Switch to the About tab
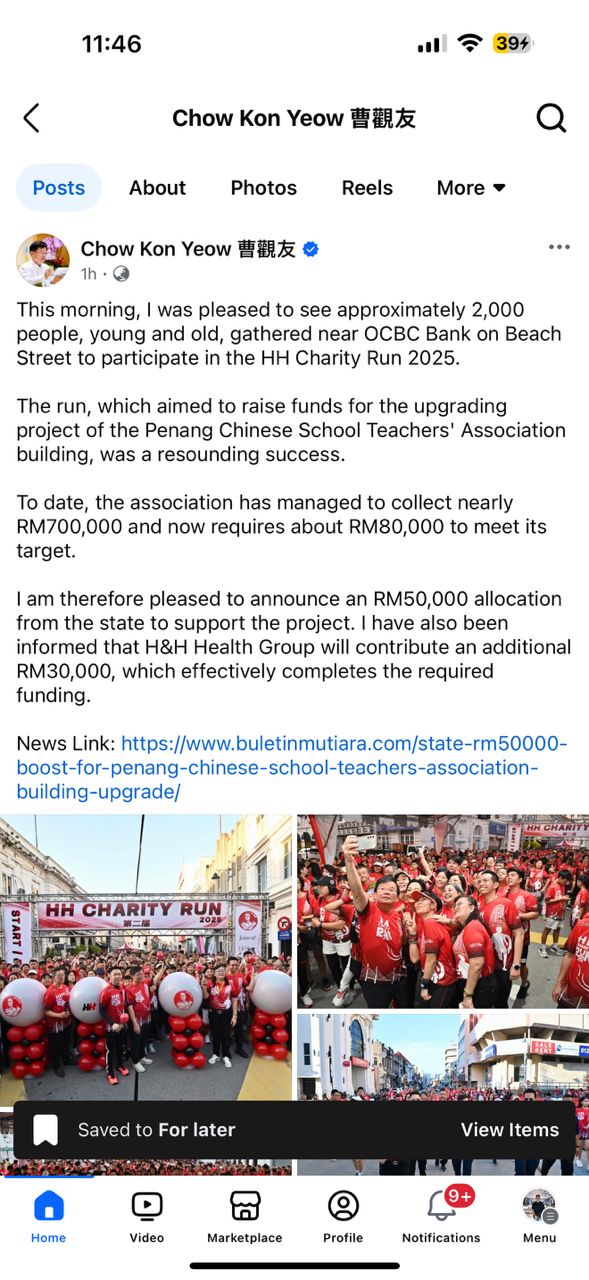 tap(157, 188)
